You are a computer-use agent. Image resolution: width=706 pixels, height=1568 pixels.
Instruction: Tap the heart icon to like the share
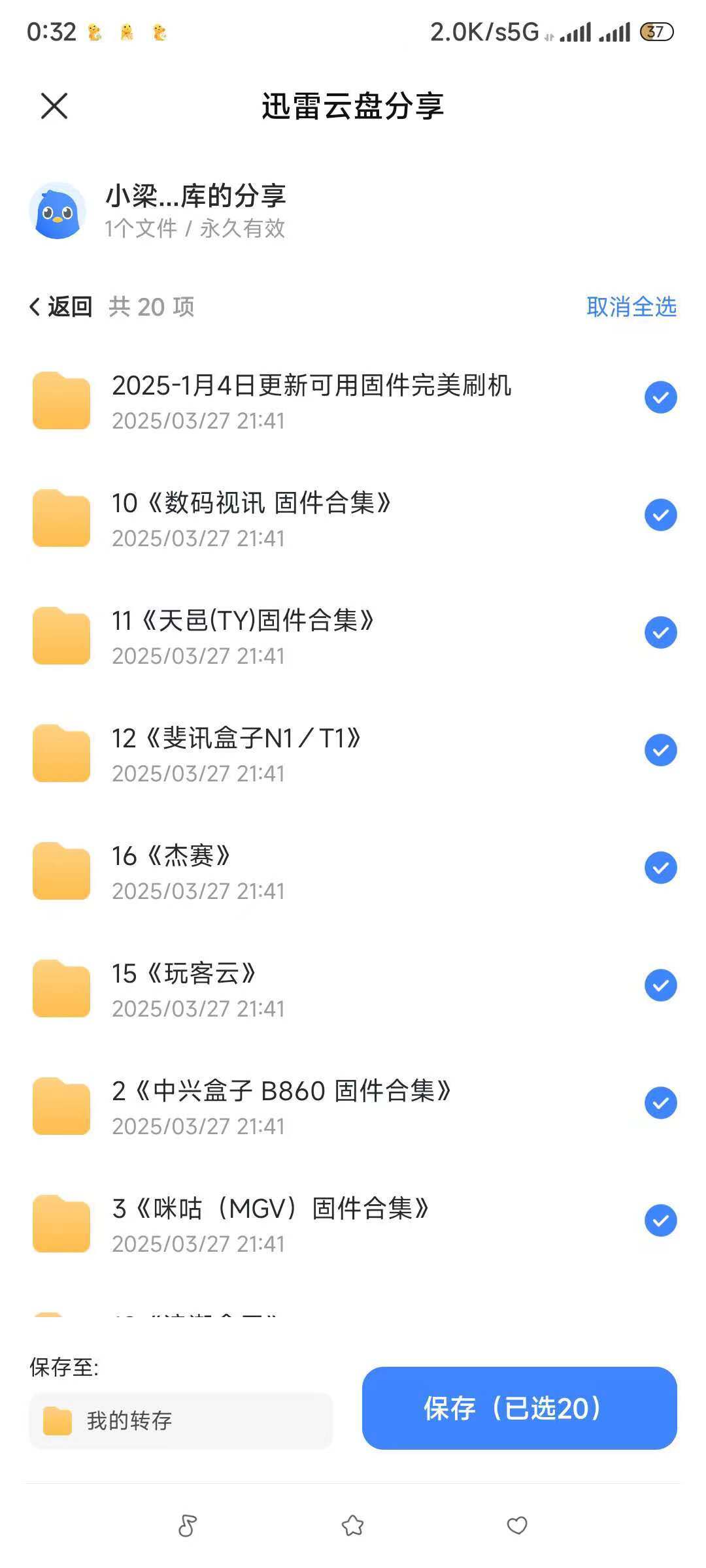pyautogui.click(x=516, y=1526)
